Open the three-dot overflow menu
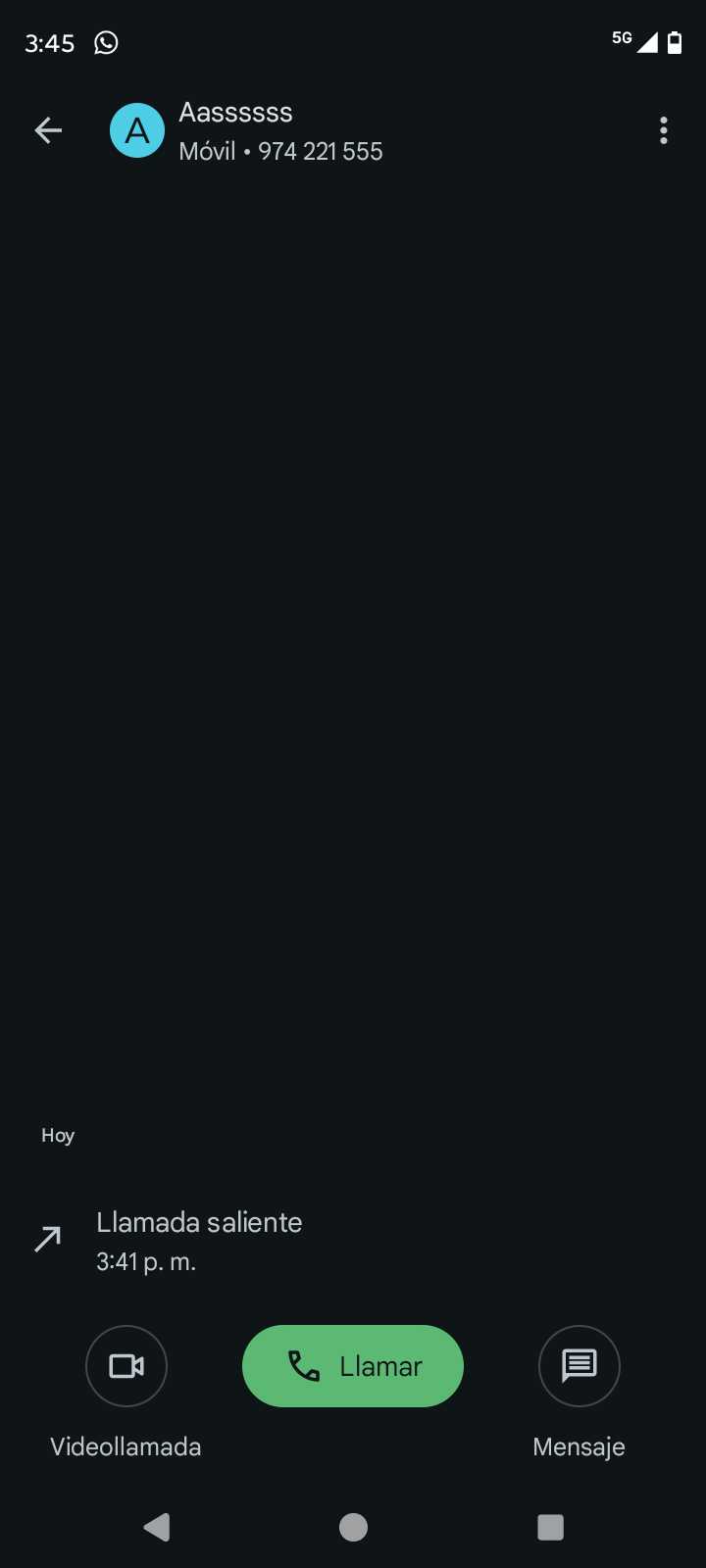706x1568 pixels. click(x=664, y=130)
